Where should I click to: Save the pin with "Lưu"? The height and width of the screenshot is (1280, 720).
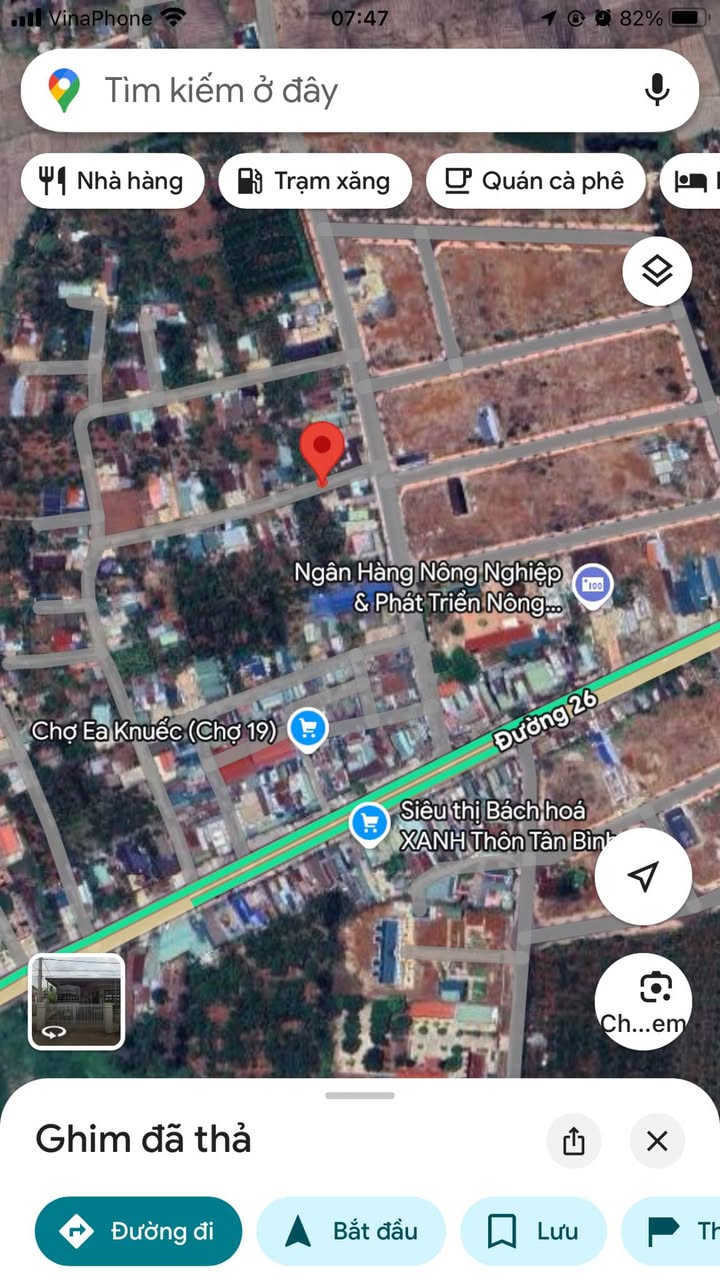[533, 1231]
